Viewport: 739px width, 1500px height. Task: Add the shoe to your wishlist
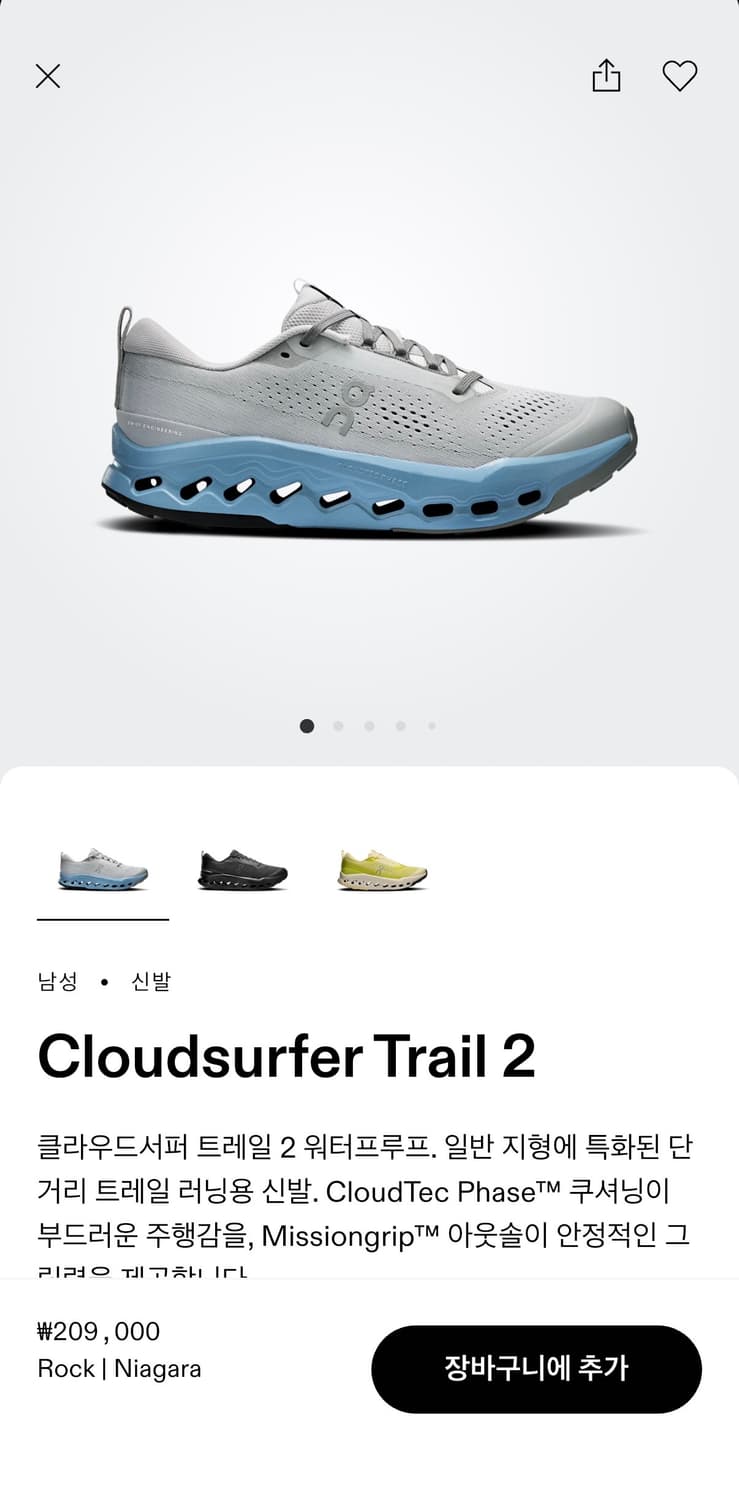(681, 75)
